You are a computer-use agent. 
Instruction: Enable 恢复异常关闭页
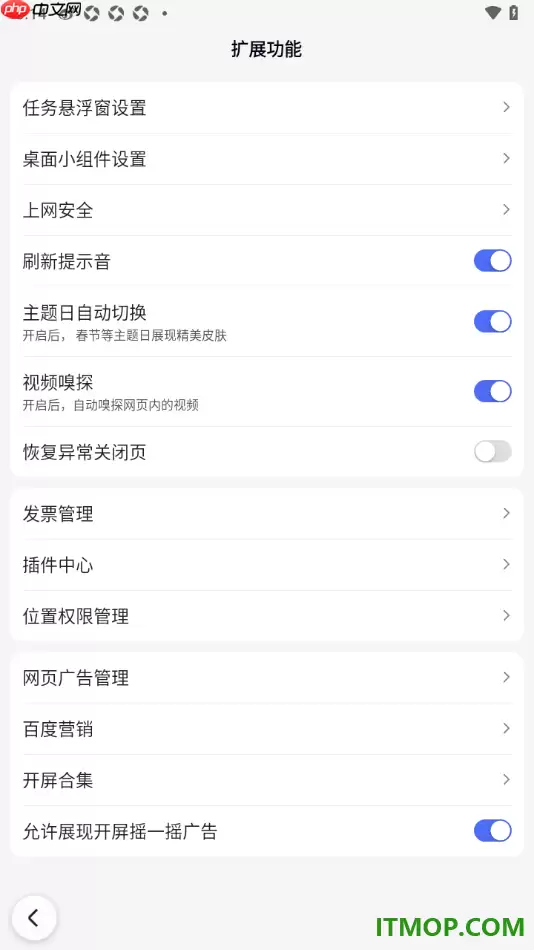(492, 451)
